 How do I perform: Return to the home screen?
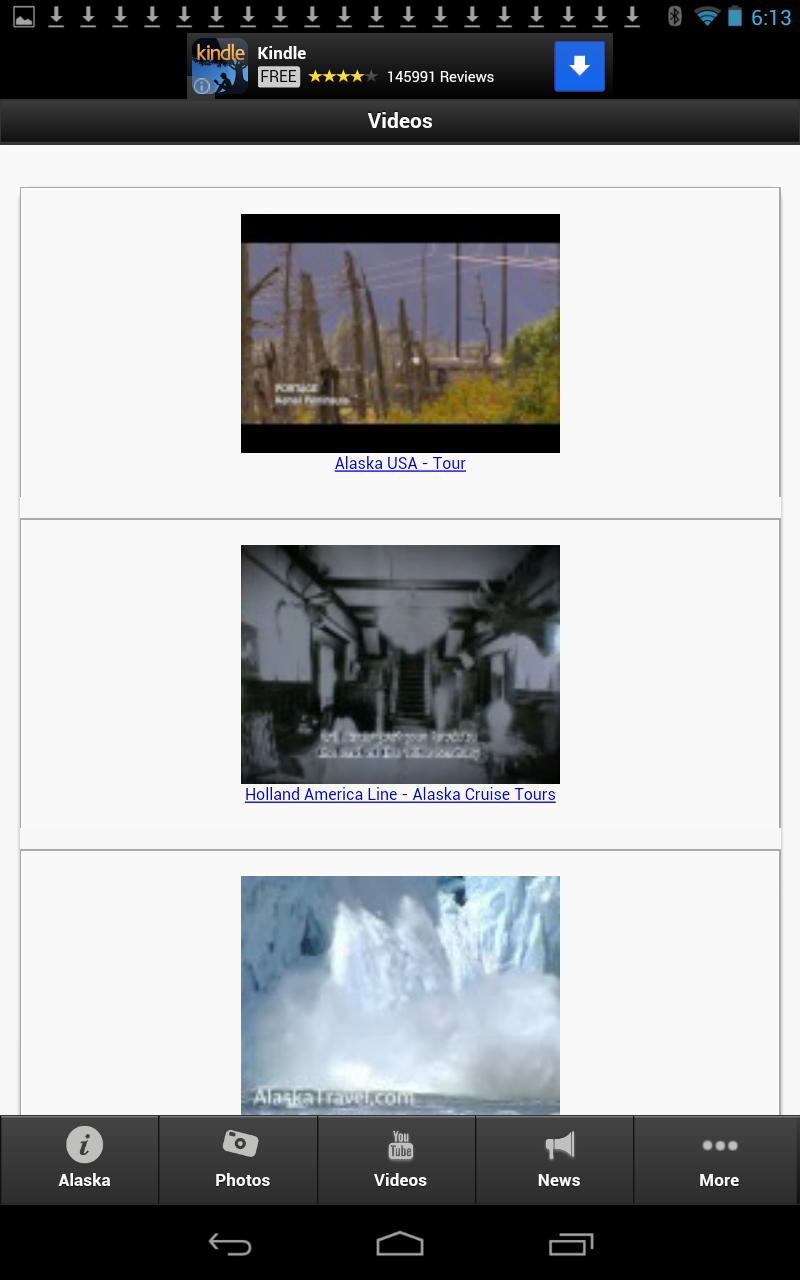pyautogui.click(x=400, y=1244)
